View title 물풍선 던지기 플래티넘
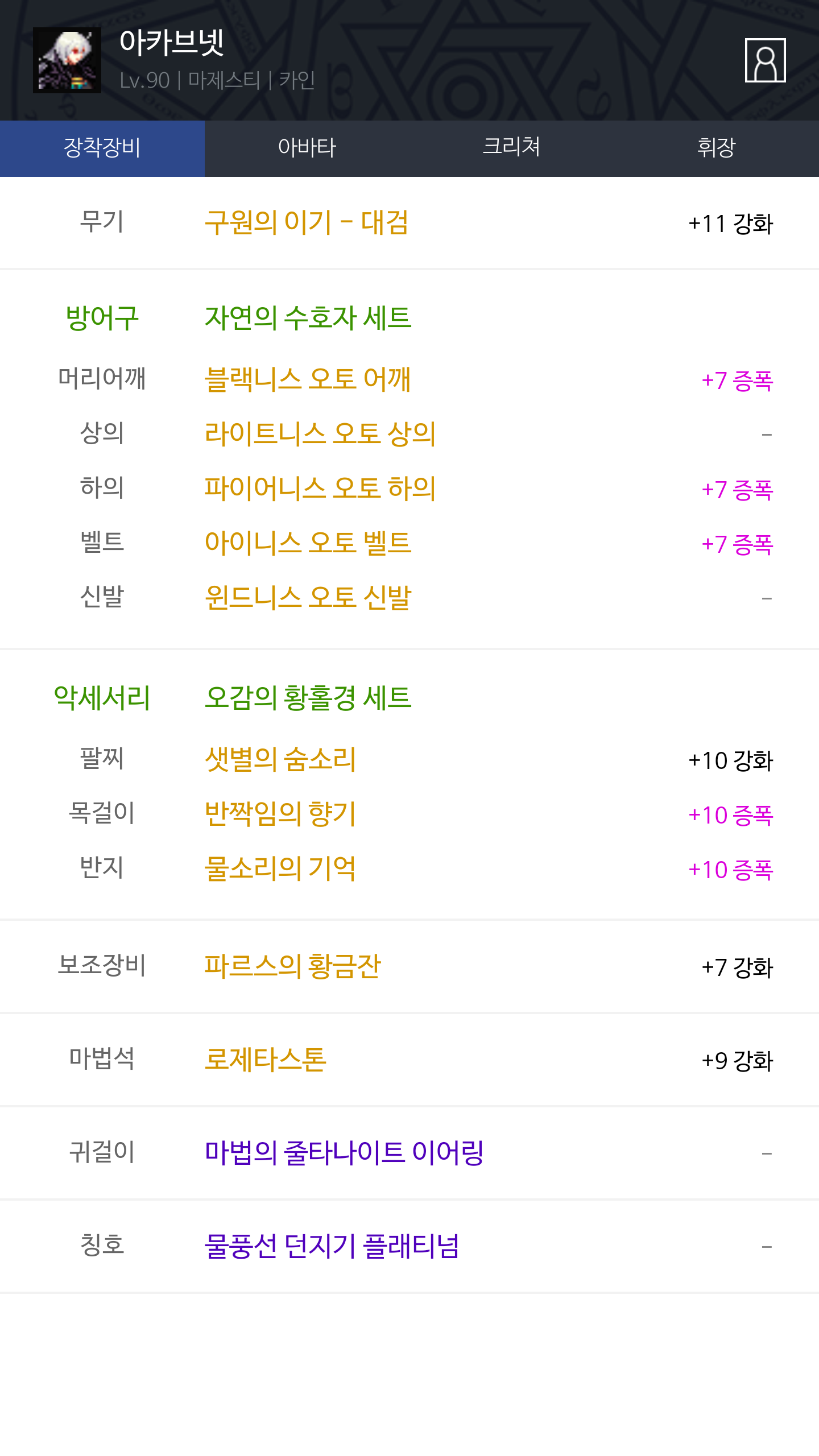The image size is (819, 1456). pyautogui.click(x=332, y=1246)
